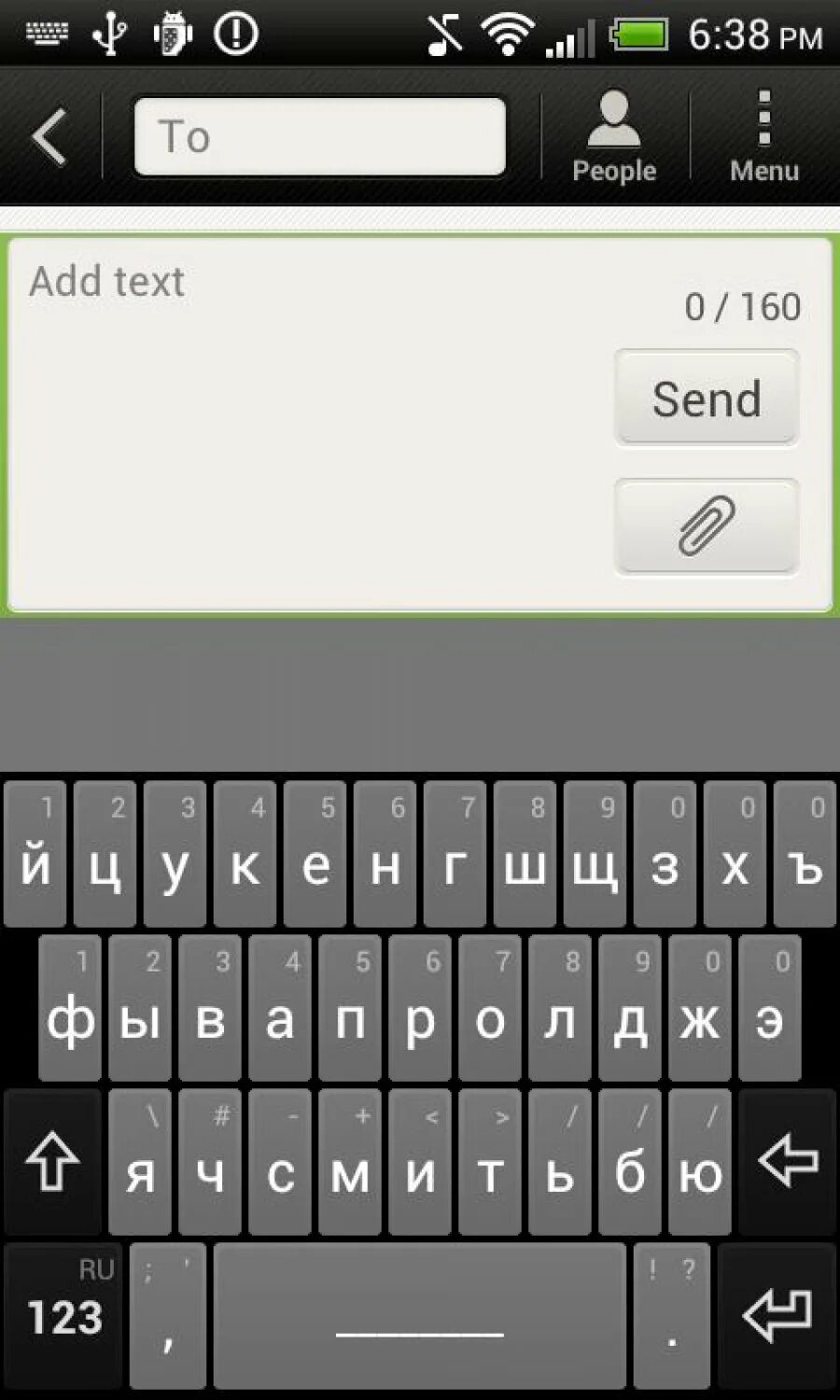Tap the enter key on keyboard
This screenshot has height=1400, width=840.
(x=777, y=1314)
